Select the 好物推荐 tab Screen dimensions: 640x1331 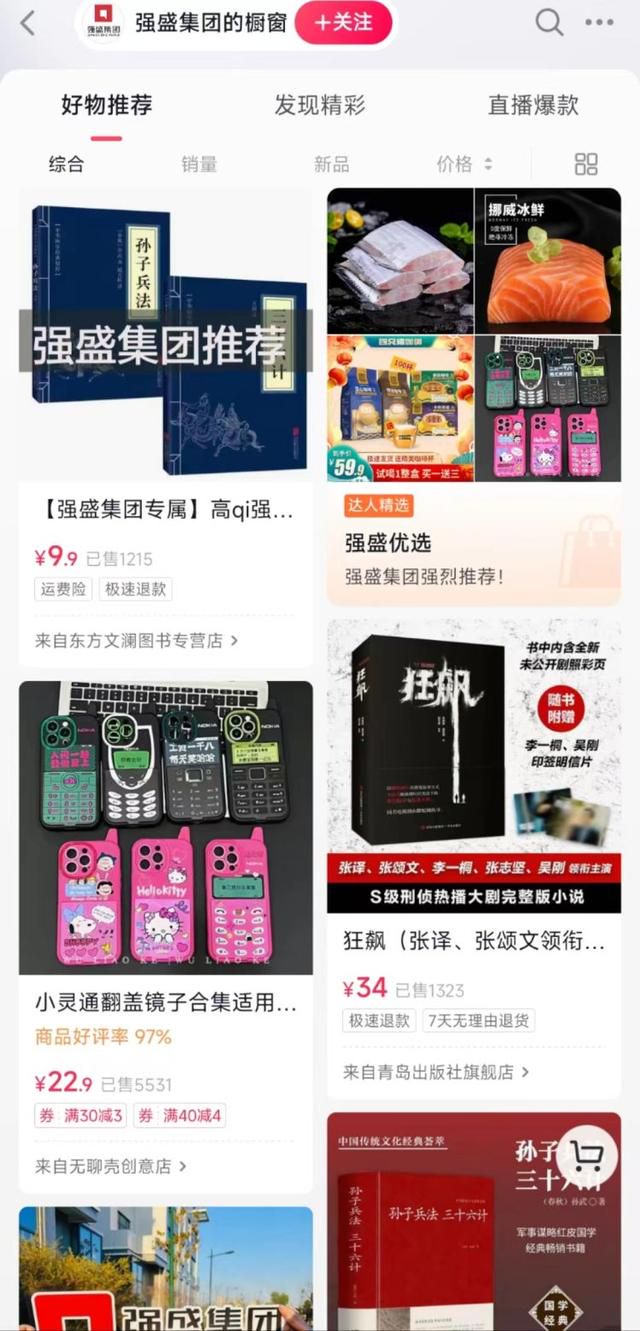pyautogui.click(x=106, y=105)
